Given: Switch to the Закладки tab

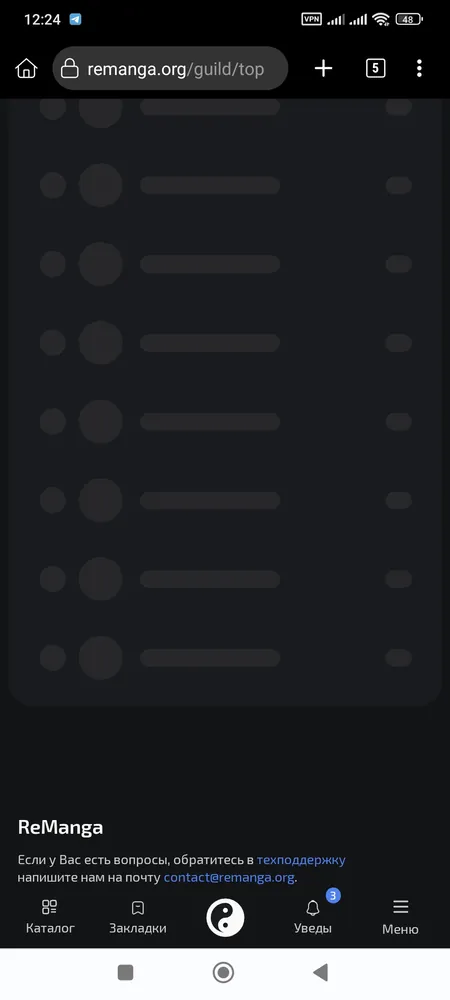Looking at the screenshot, I should point(138,916).
